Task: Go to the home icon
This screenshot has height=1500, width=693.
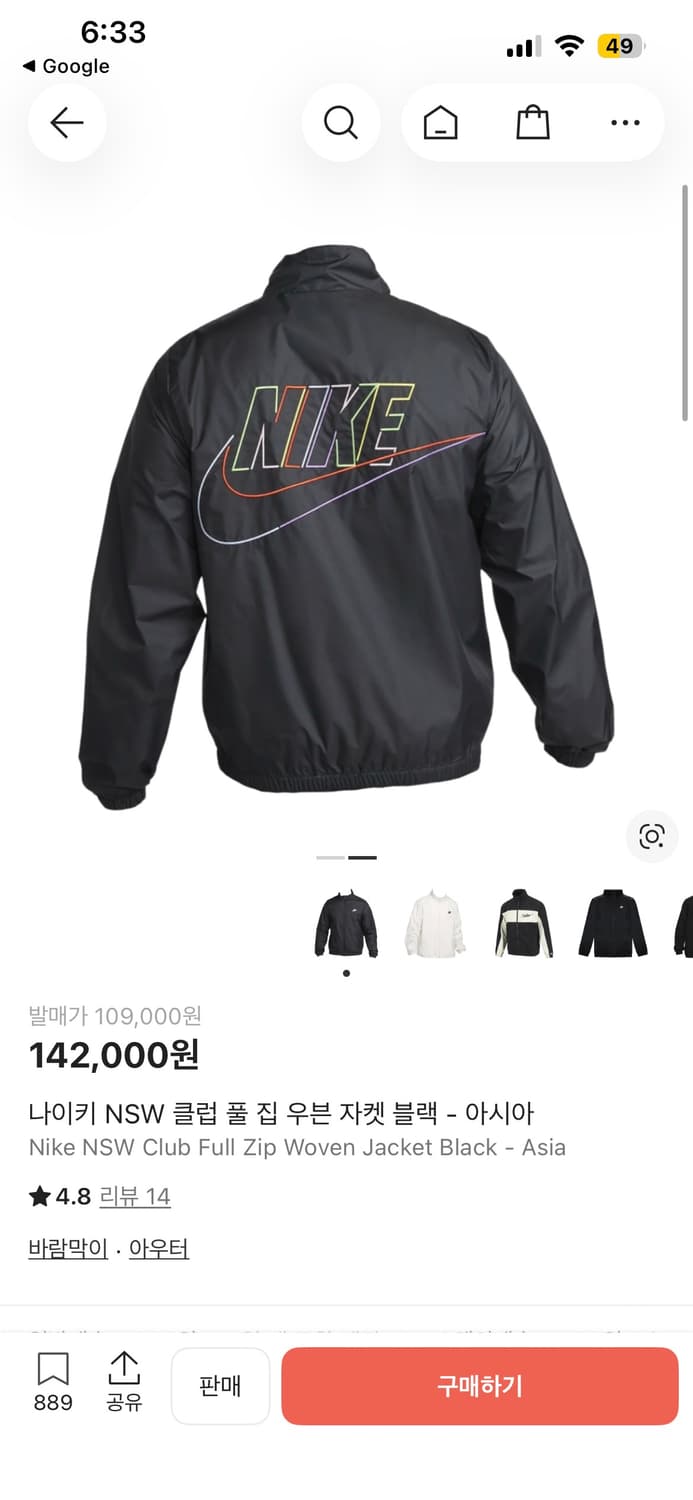Action: [440, 123]
